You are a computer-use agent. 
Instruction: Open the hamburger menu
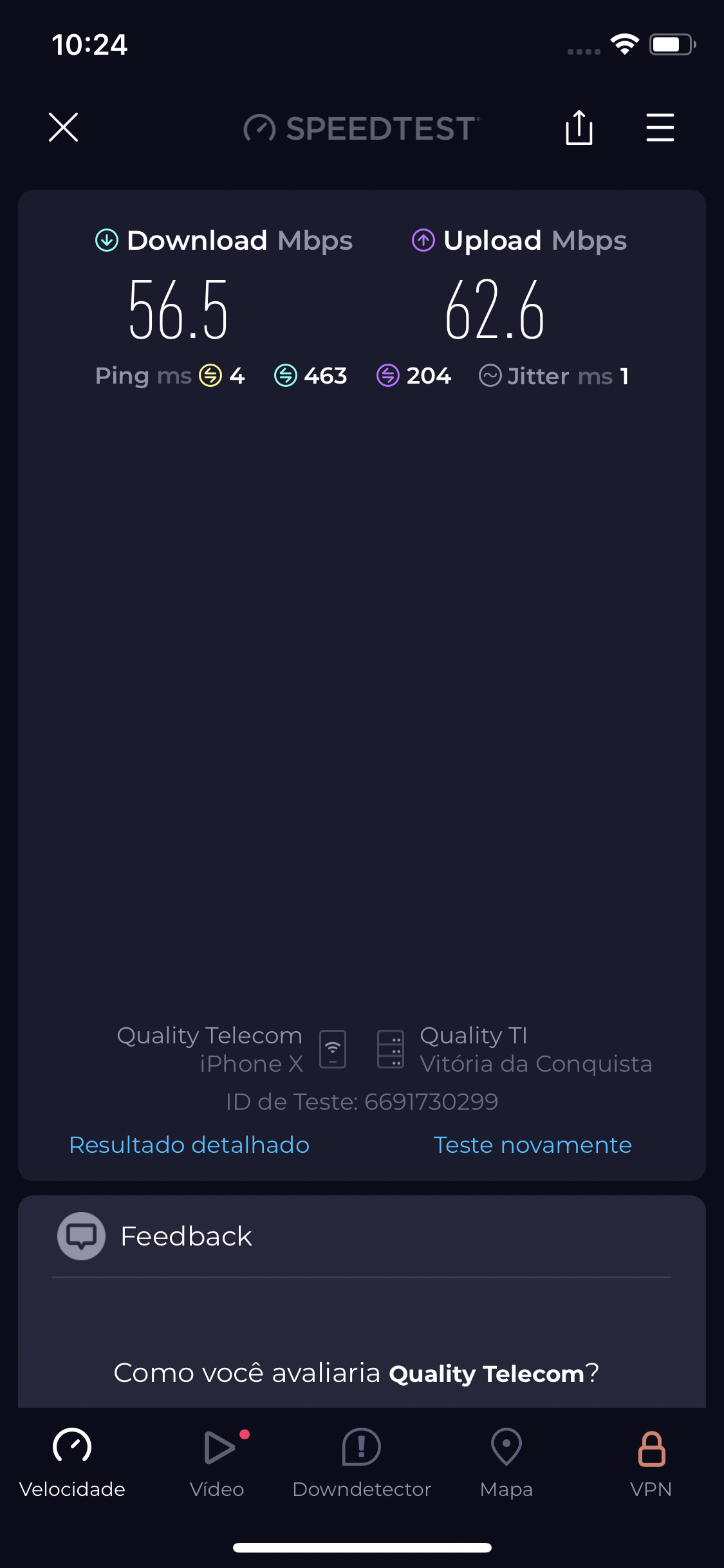[x=660, y=127]
